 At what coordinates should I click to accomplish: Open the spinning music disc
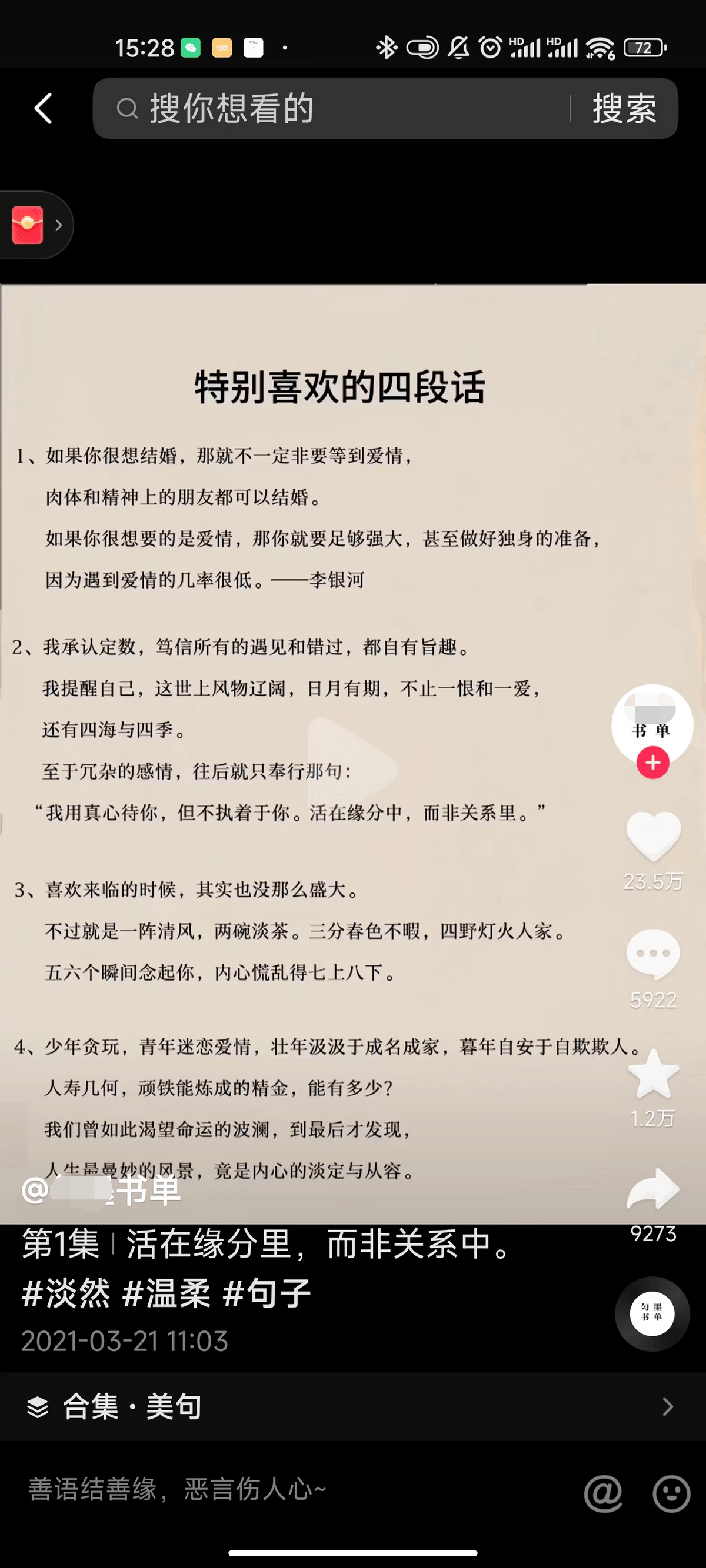click(x=652, y=1313)
